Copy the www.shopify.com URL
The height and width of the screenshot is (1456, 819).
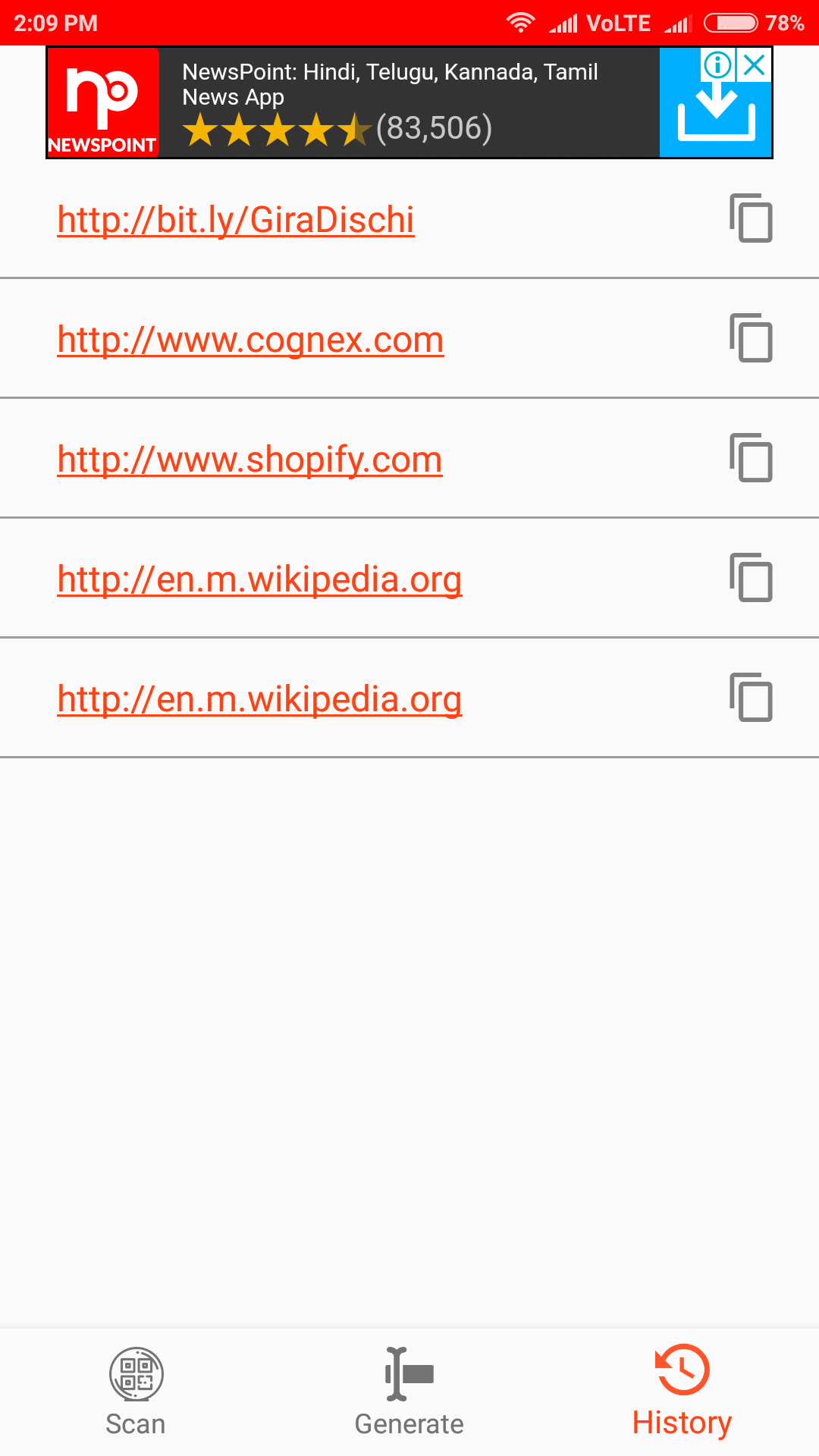point(751,458)
